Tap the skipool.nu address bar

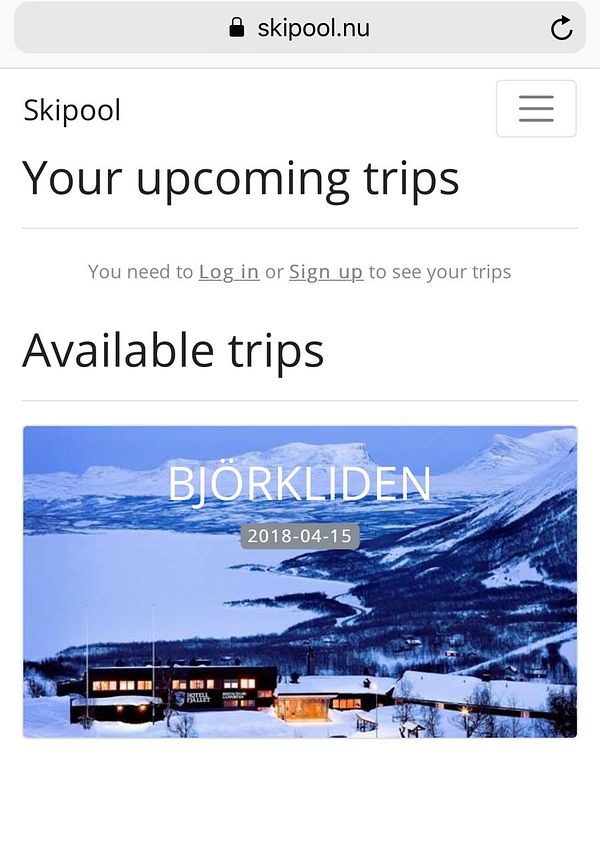tap(300, 28)
